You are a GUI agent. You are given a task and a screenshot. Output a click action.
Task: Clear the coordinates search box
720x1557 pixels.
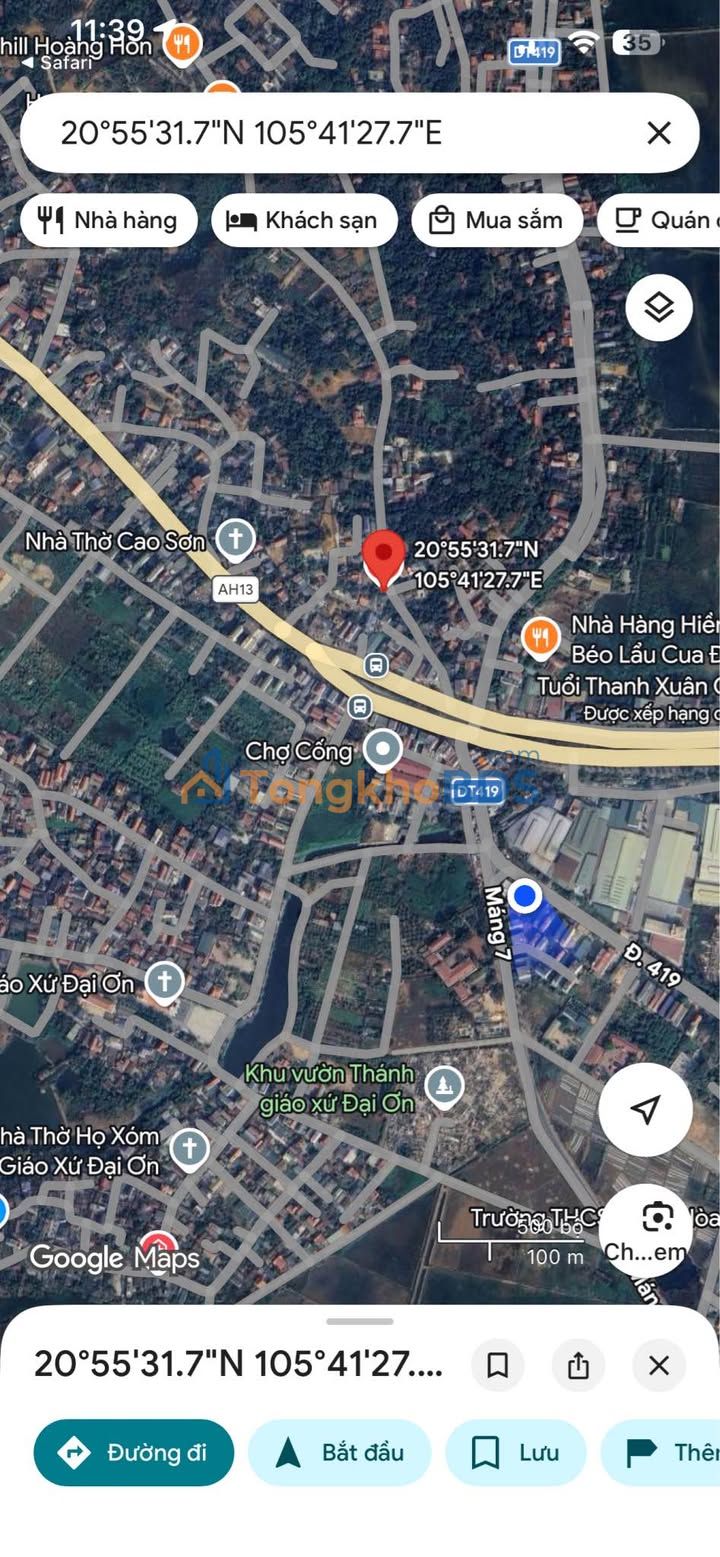(658, 133)
